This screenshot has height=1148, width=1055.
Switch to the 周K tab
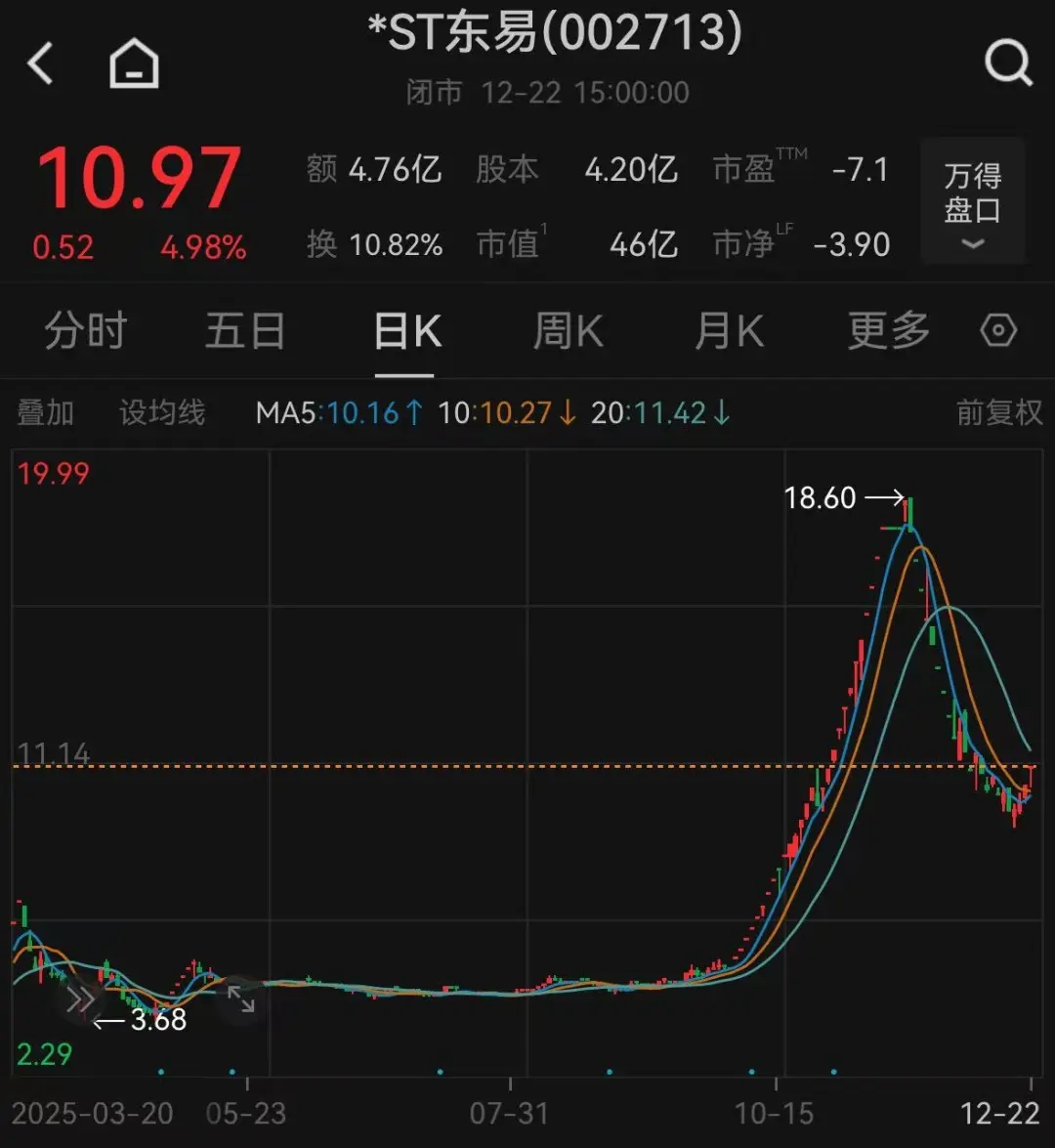(568, 332)
